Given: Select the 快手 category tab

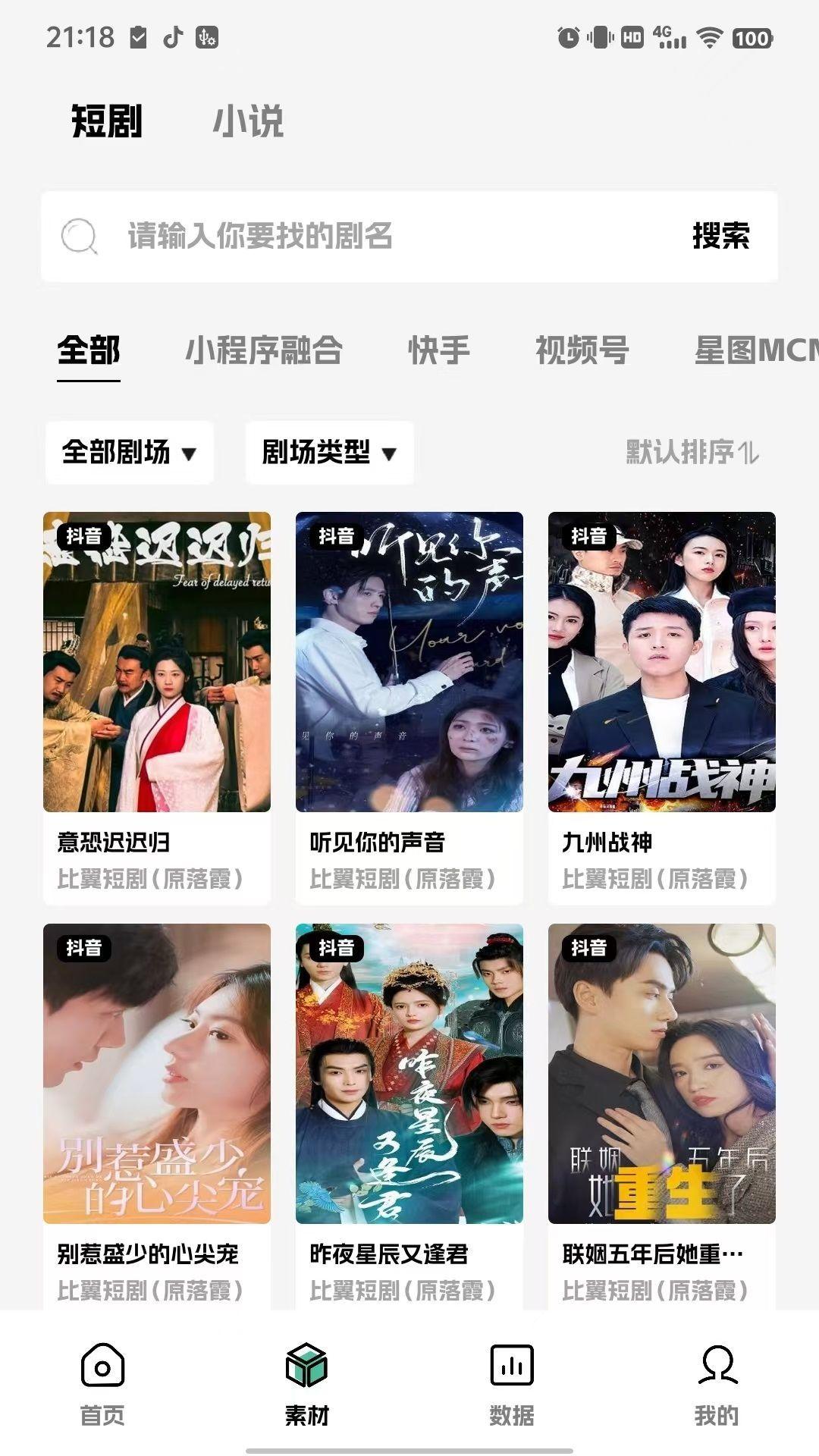Looking at the screenshot, I should tap(438, 350).
